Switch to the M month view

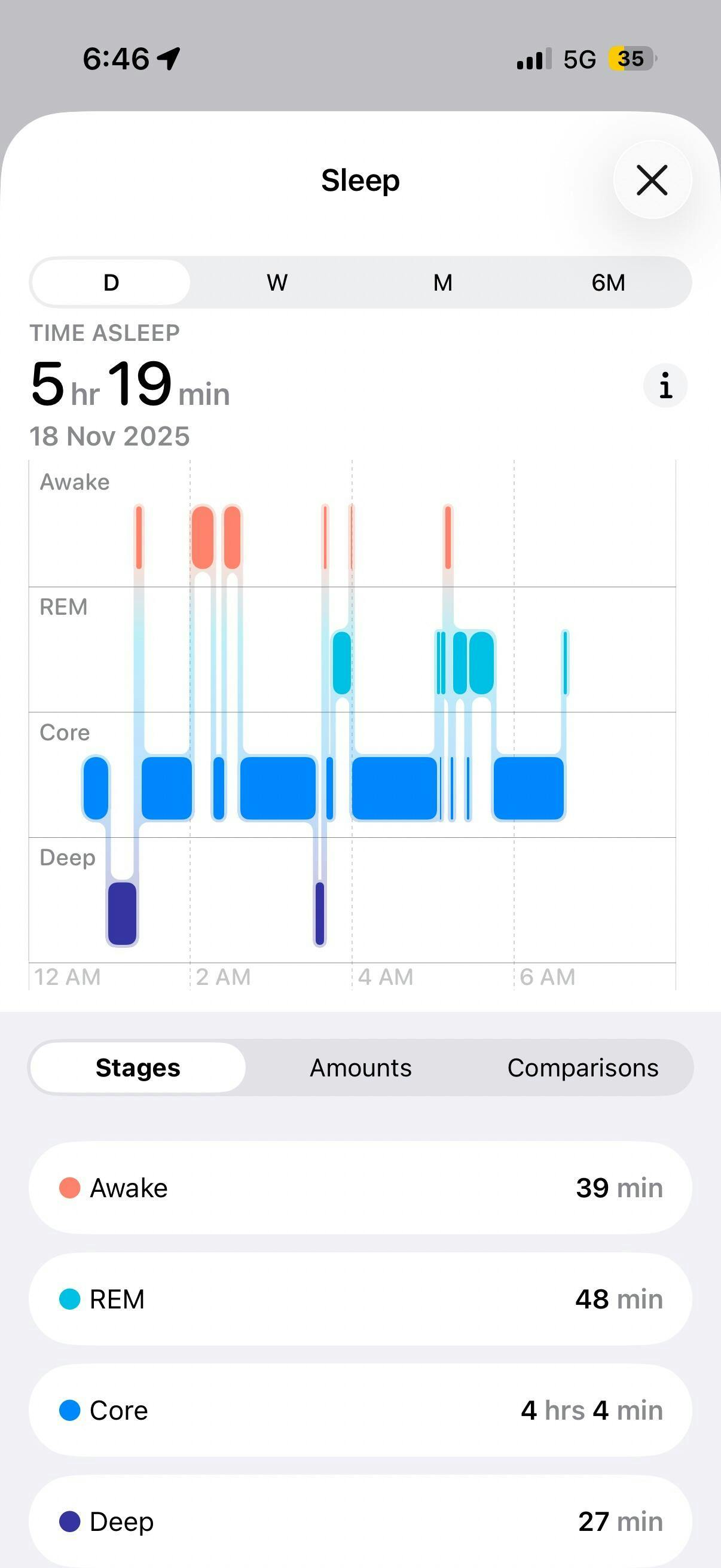click(442, 282)
